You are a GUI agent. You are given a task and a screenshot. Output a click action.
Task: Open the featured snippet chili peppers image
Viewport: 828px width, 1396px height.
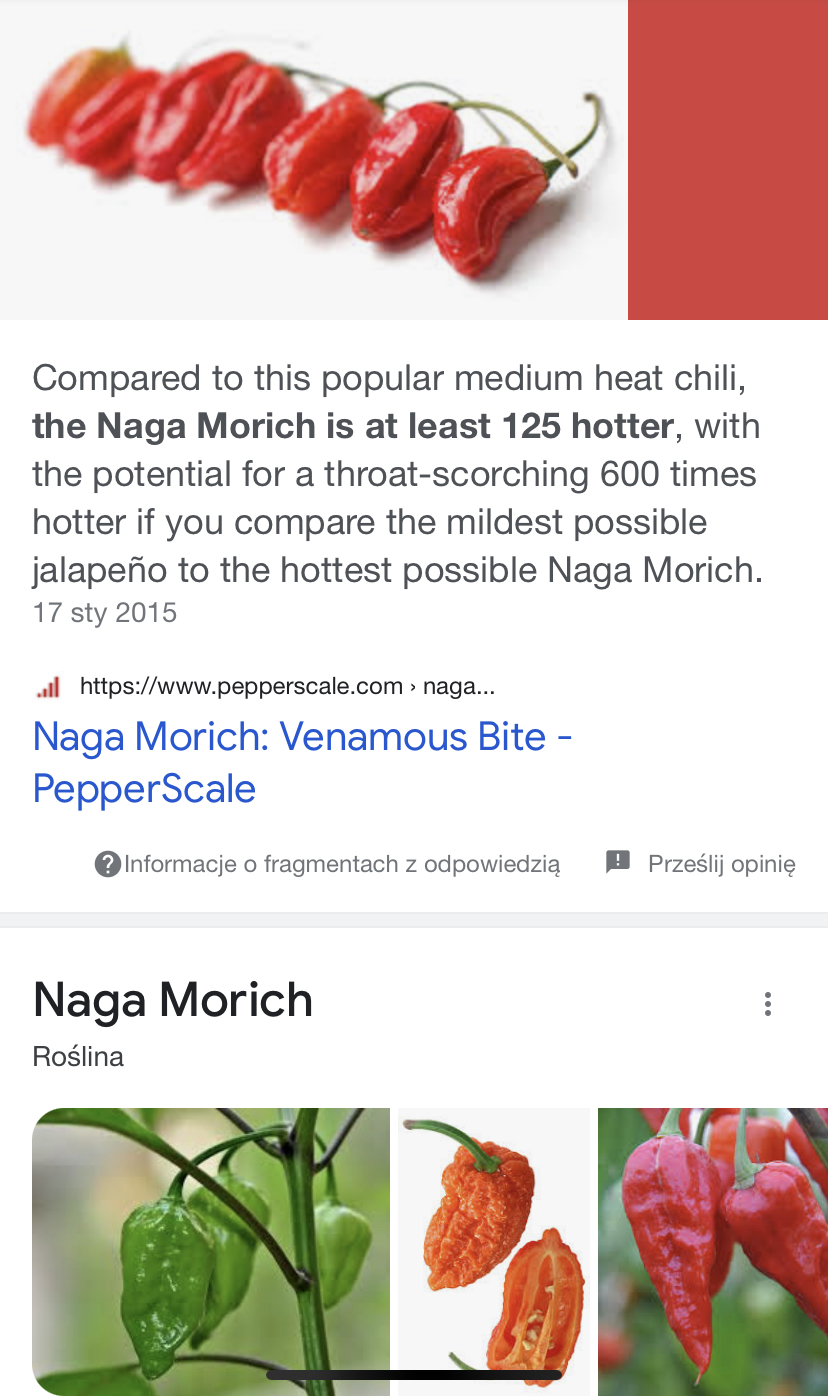pyautogui.click(x=314, y=160)
